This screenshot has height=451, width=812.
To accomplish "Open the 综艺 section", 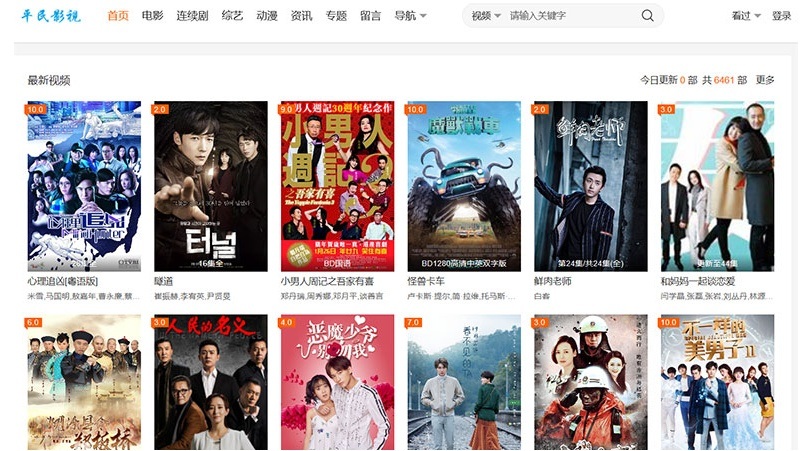I will click(232, 16).
